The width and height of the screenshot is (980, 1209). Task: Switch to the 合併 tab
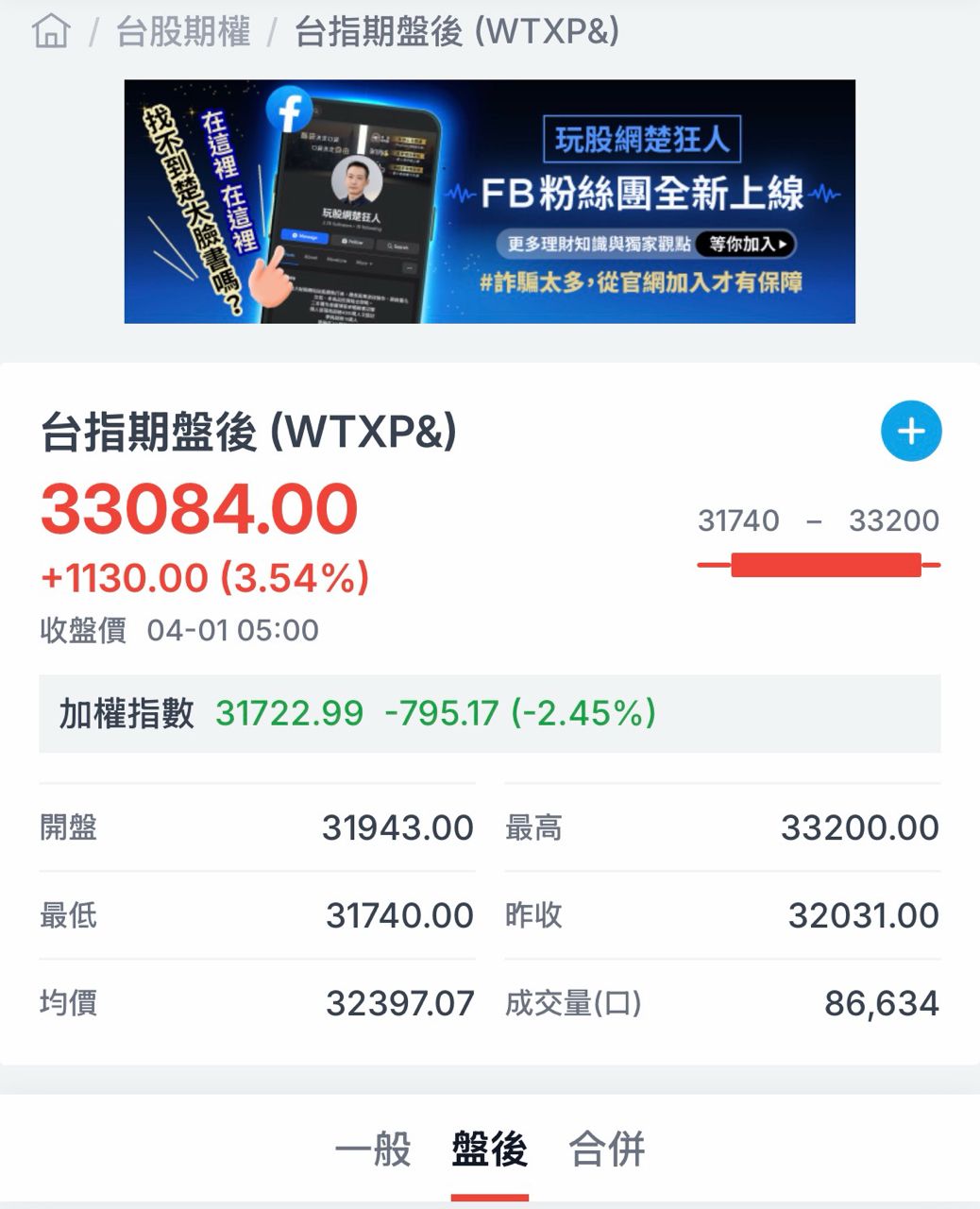pos(606,1149)
